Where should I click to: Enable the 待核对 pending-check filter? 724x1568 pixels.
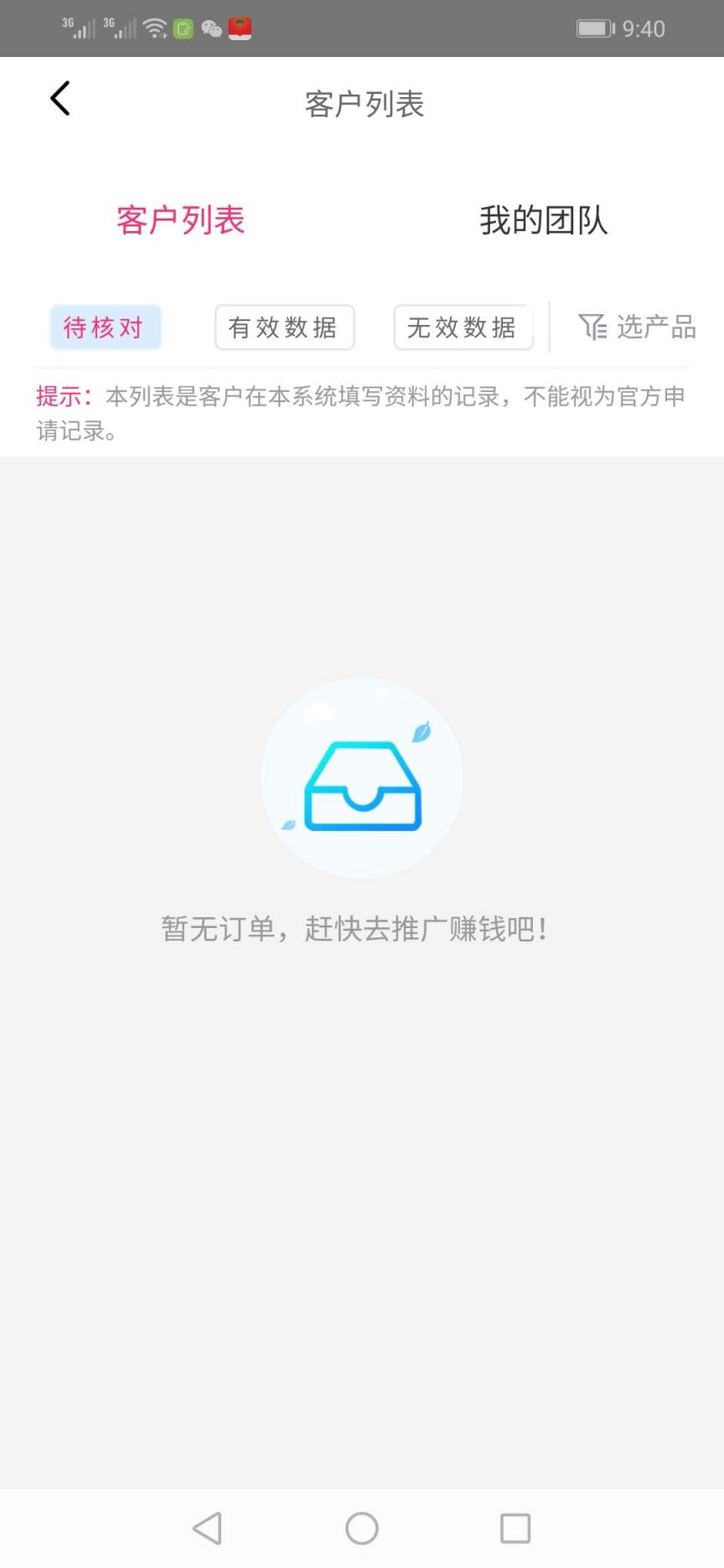(x=105, y=328)
